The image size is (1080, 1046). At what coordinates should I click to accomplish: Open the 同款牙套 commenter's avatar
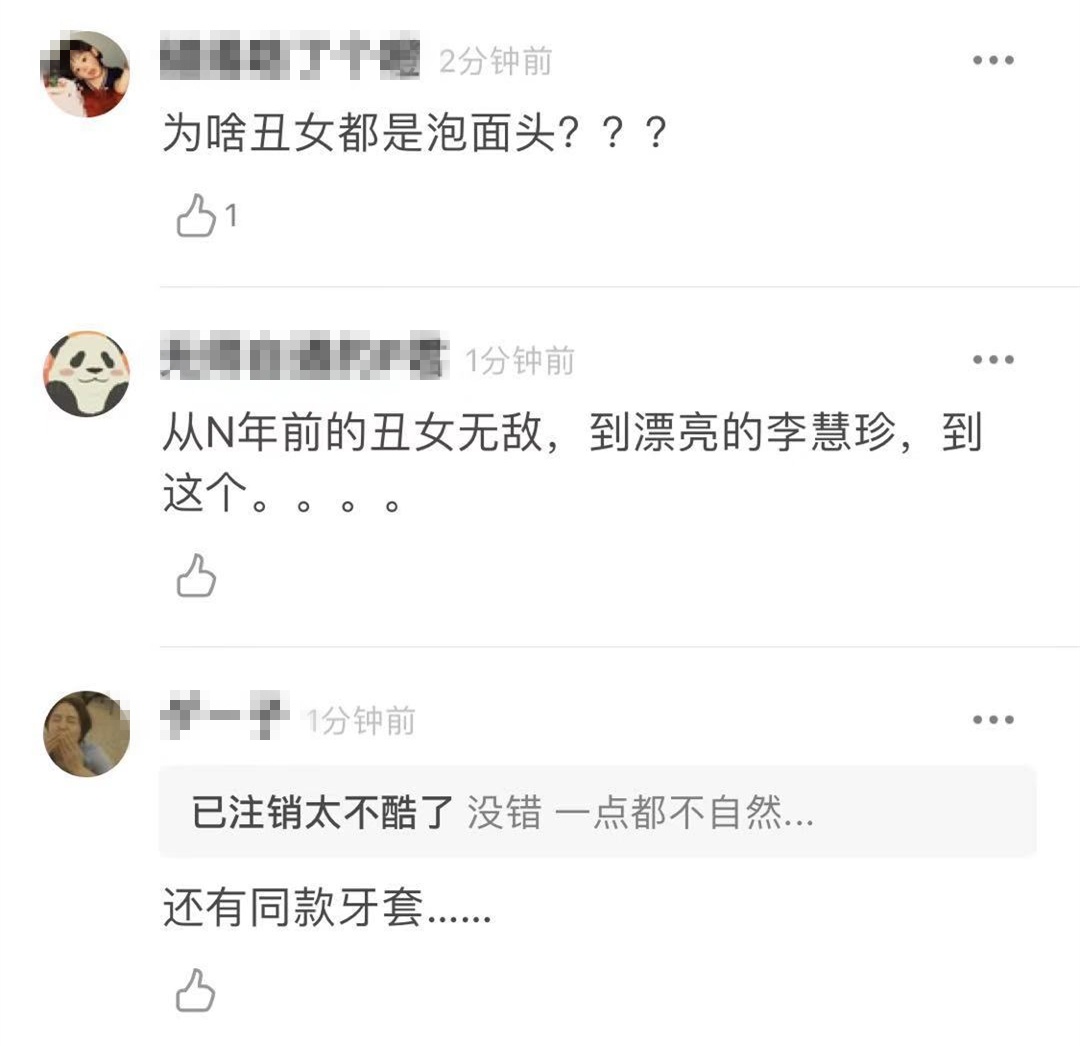click(87, 734)
